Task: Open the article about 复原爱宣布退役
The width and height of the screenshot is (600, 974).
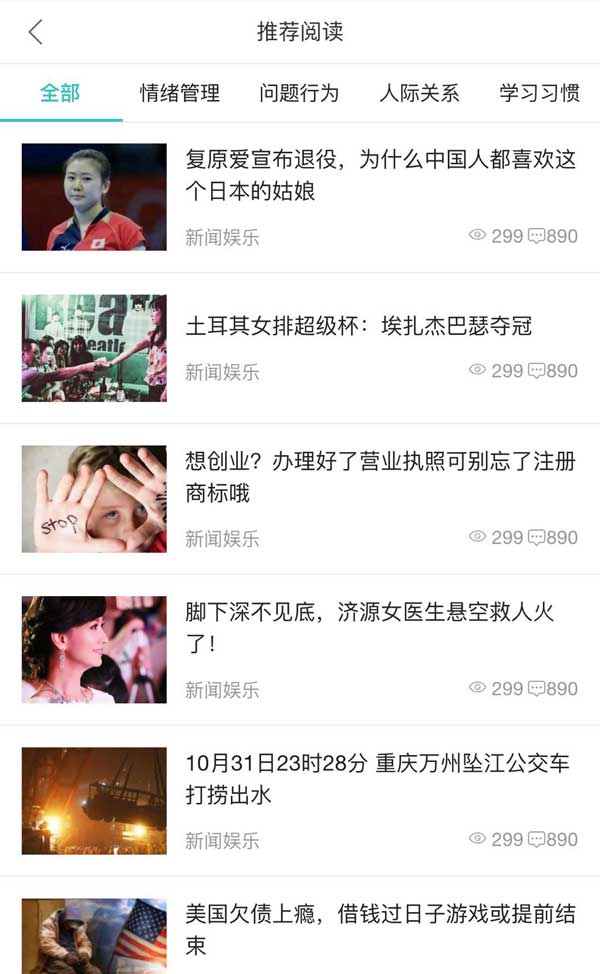Action: coord(380,174)
